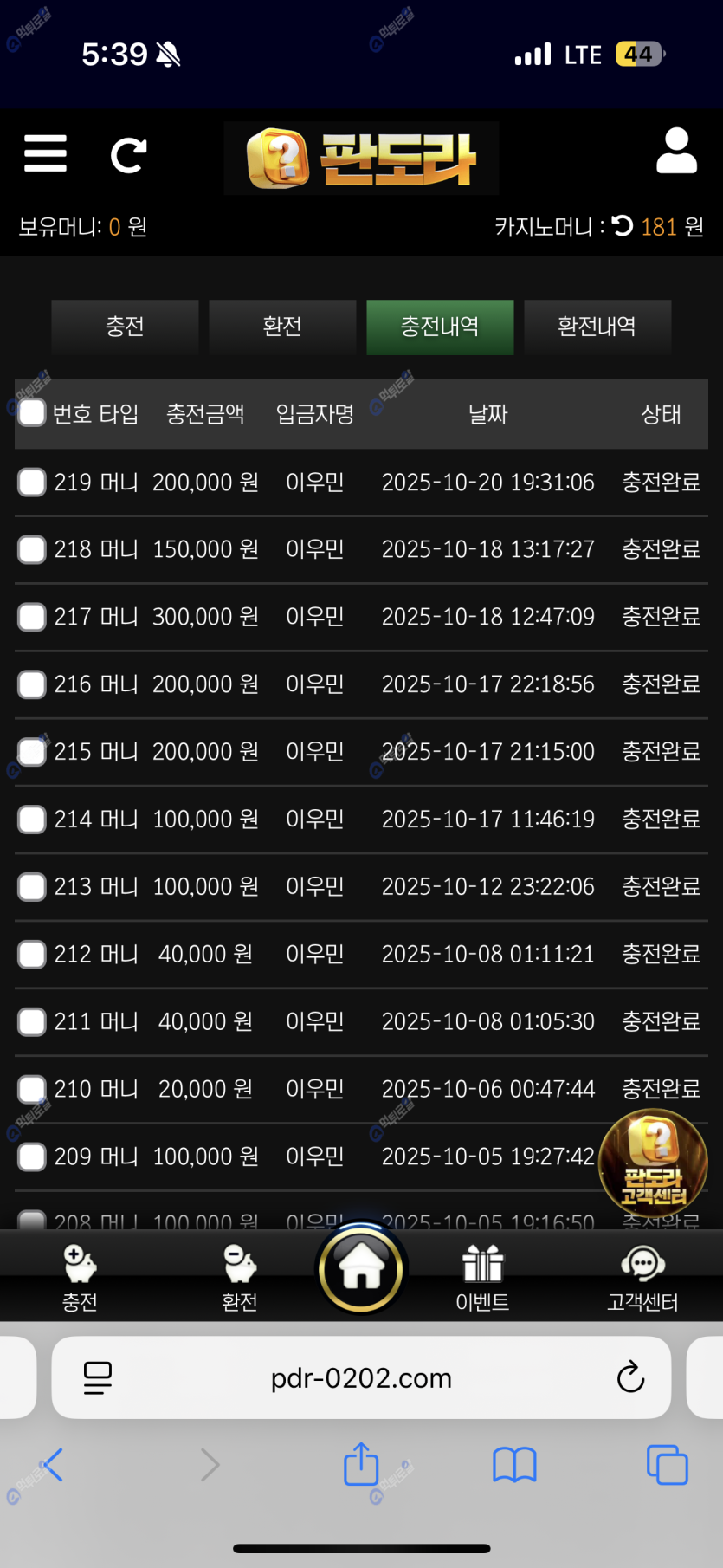This screenshot has height=1568, width=723.
Task: Go to 충전 in the bottom bar
Action: click(x=80, y=1277)
